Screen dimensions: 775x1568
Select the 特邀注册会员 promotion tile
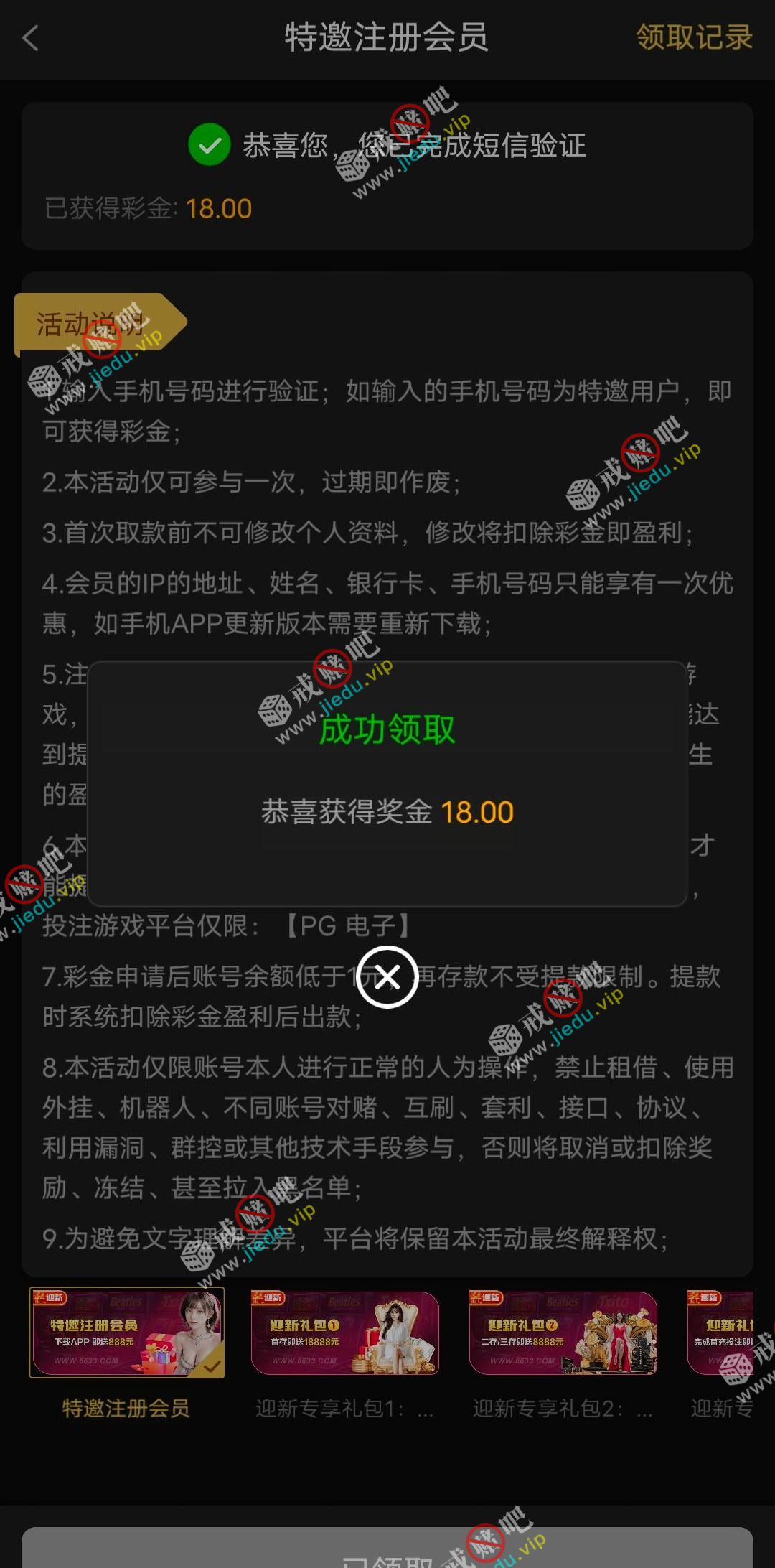pos(127,1333)
